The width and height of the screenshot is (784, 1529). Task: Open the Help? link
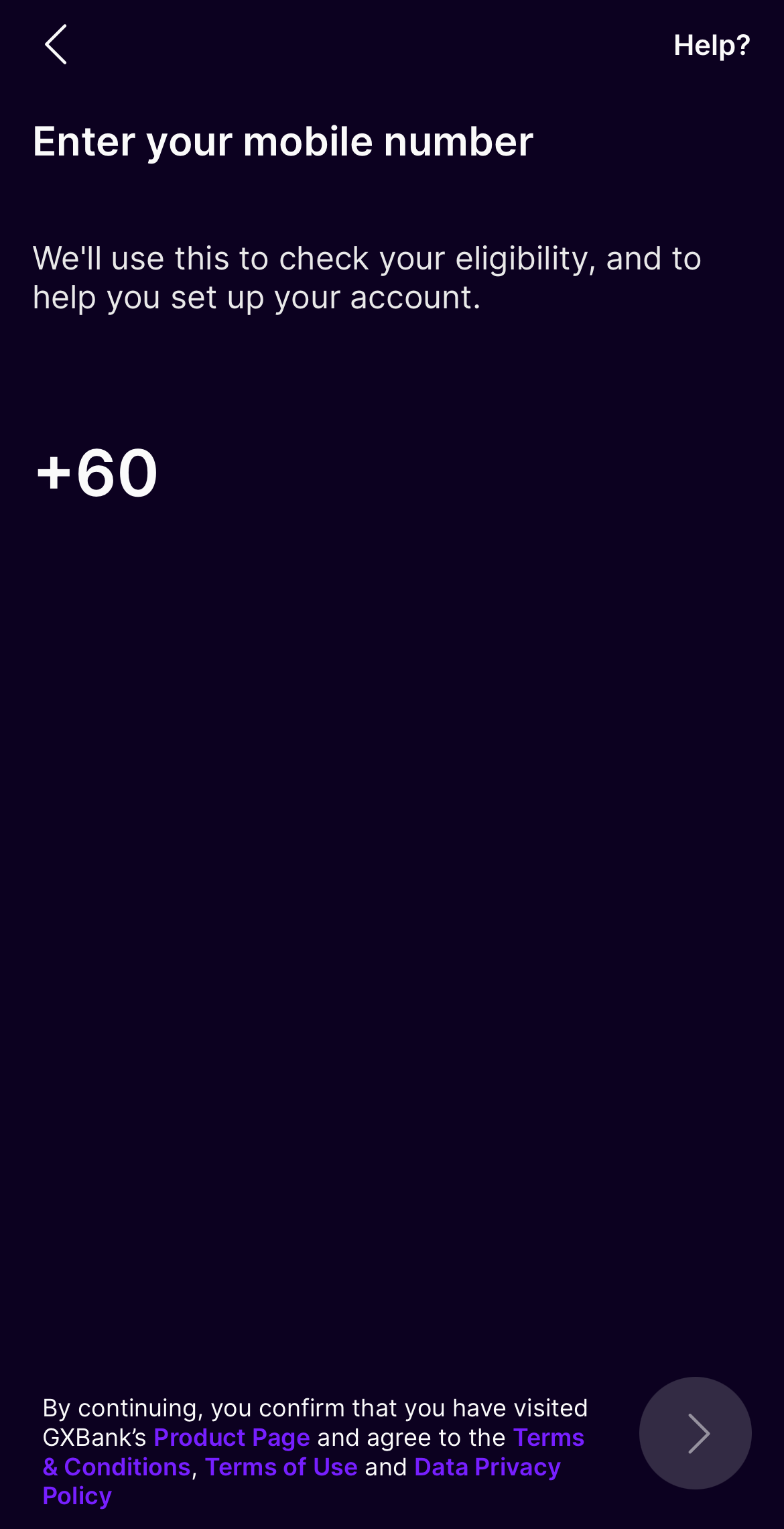711,46
